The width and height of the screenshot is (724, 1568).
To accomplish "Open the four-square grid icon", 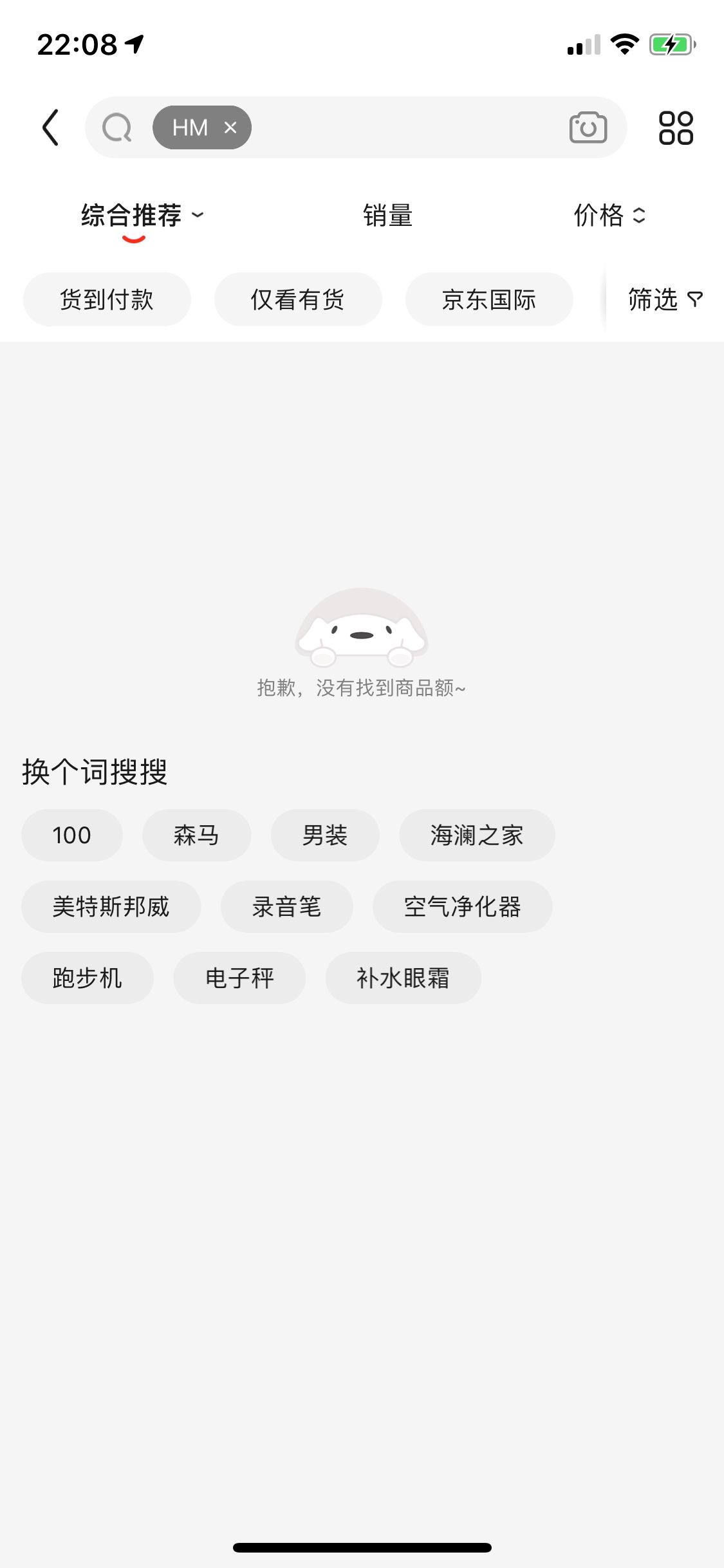I will (676, 127).
